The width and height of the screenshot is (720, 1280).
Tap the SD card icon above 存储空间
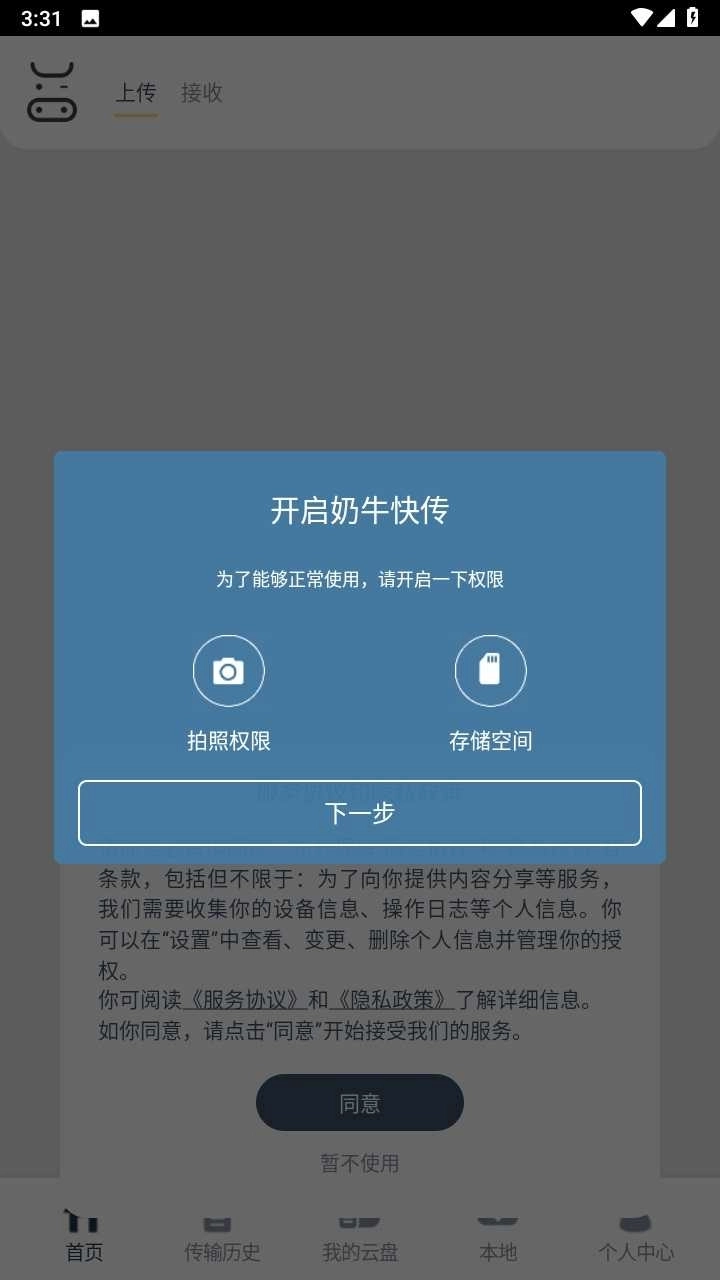[491, 670]
